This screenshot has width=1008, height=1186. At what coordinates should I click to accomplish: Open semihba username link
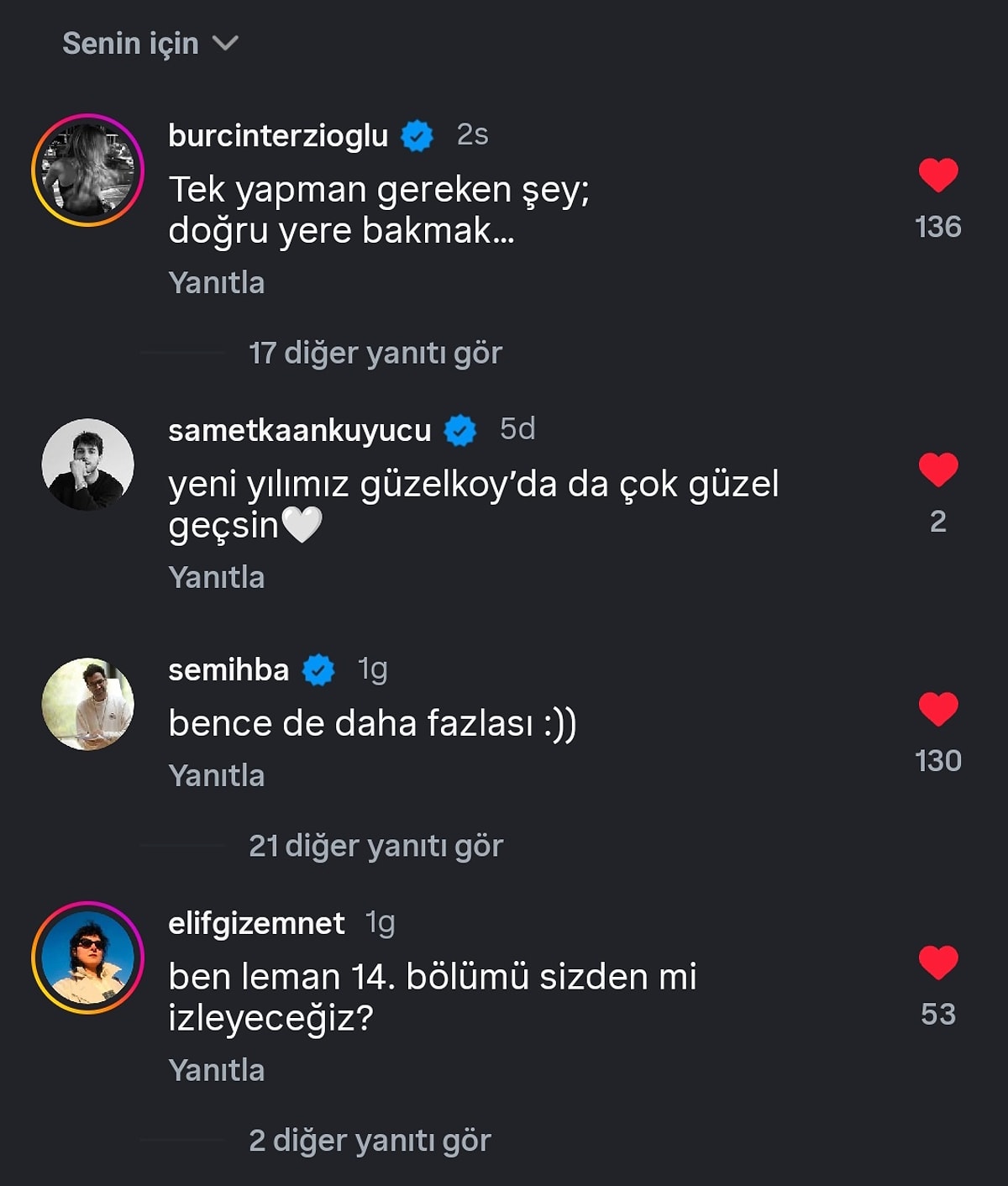[x=228, y=670]
